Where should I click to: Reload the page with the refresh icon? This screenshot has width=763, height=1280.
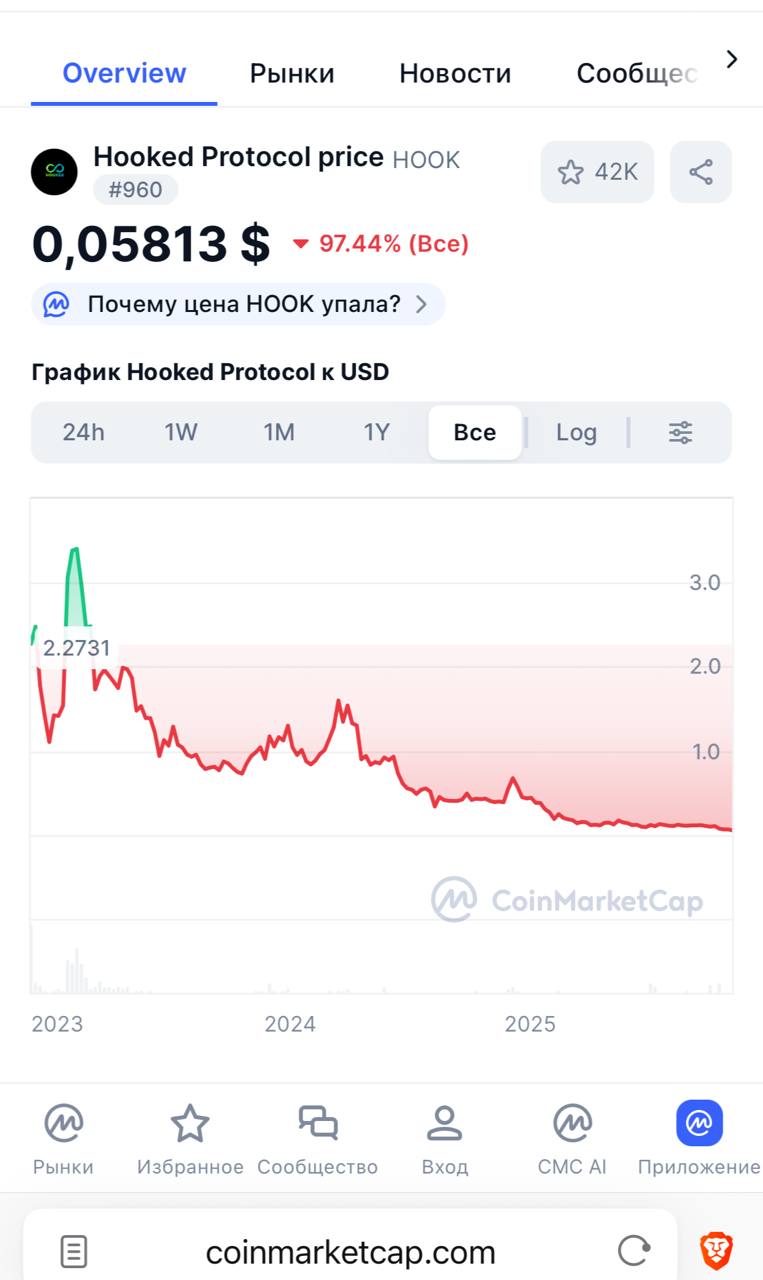tap(633, 1251)
